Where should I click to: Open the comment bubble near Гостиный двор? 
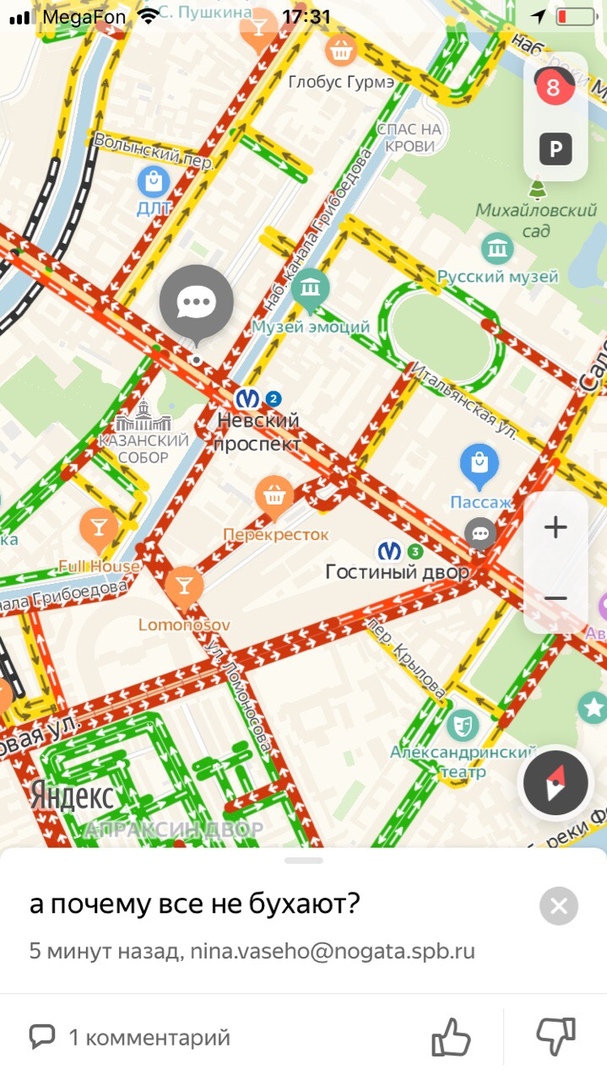481,534
